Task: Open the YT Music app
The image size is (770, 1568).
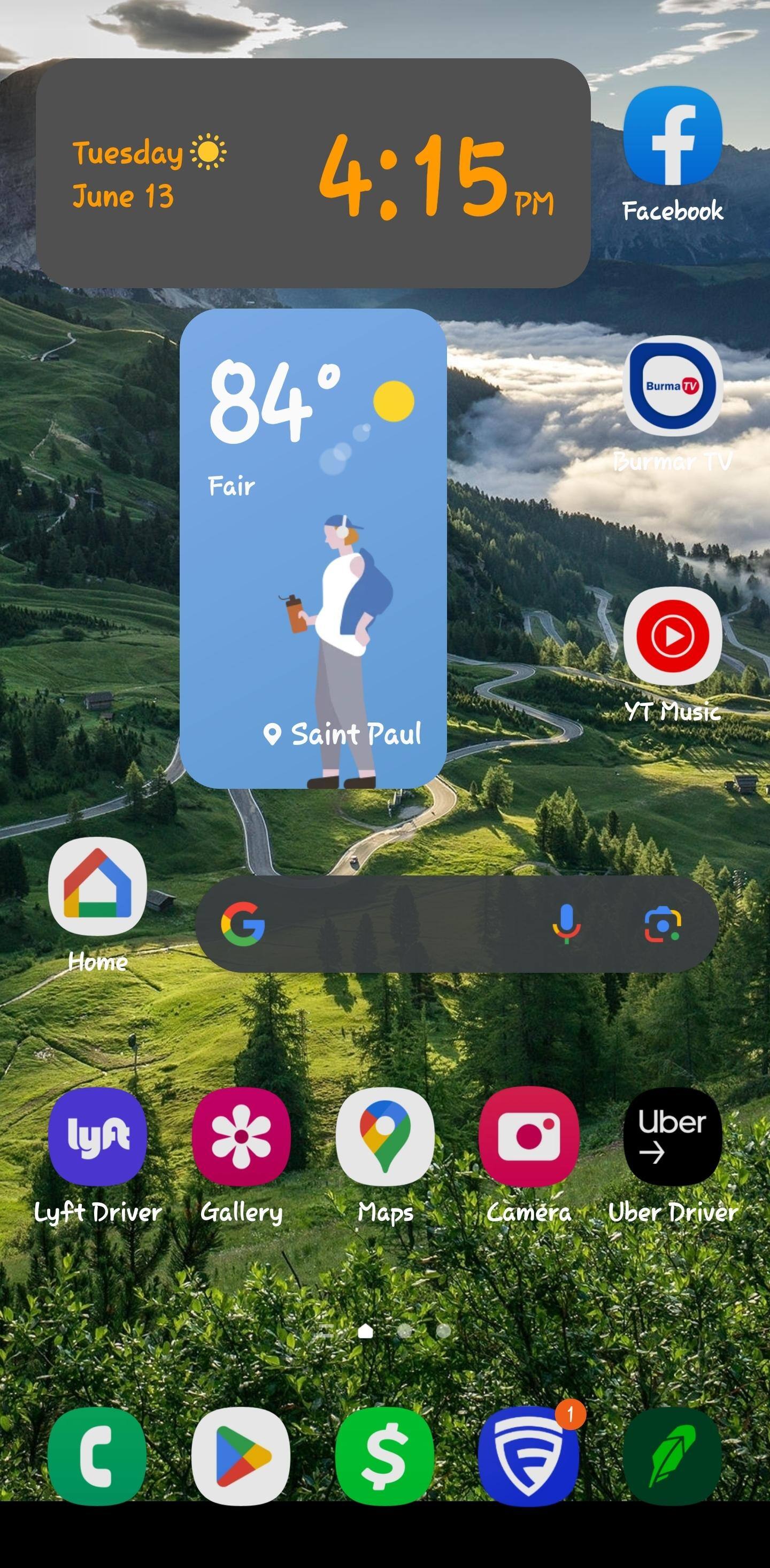Action: 673,635
